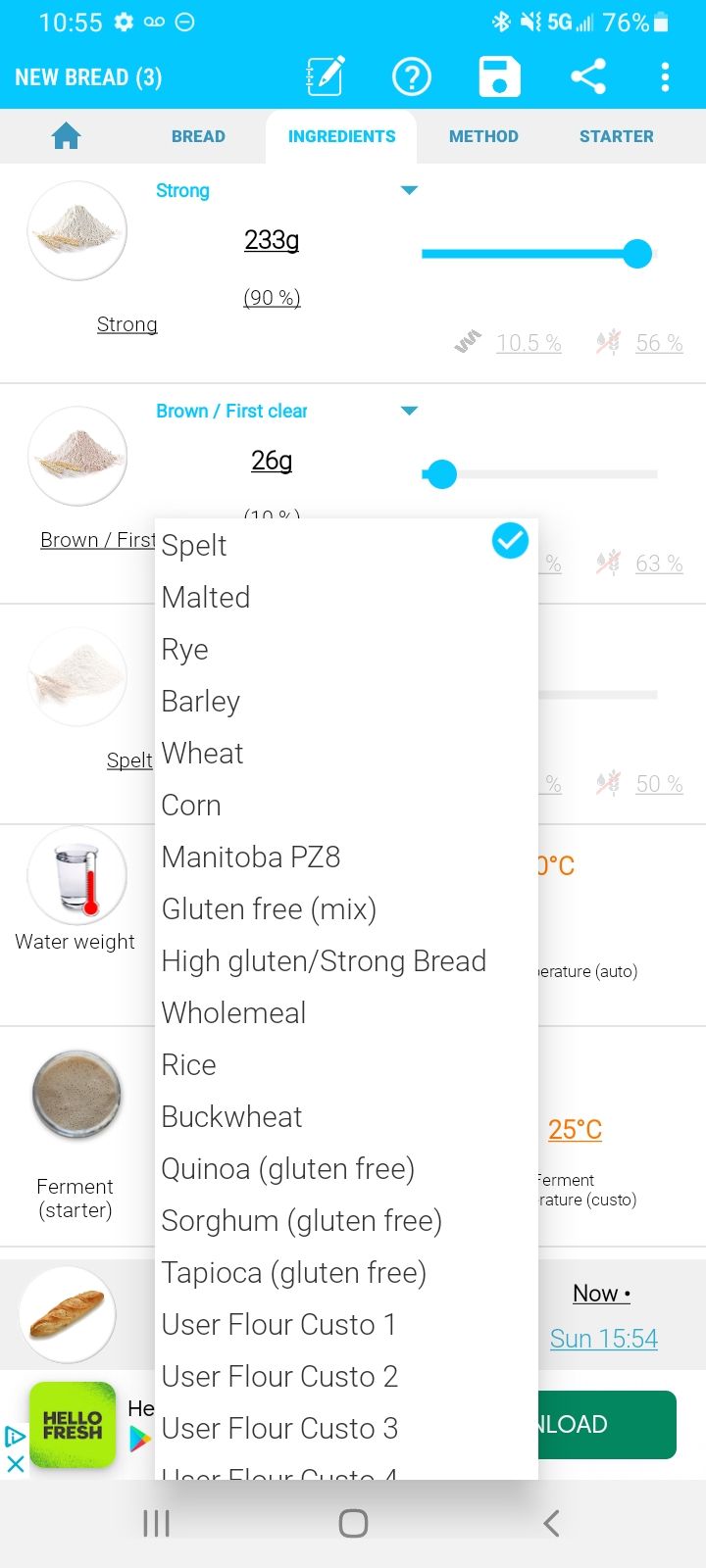
Task: Choose the Gluten free (mix) option
Action: (269, 908)
